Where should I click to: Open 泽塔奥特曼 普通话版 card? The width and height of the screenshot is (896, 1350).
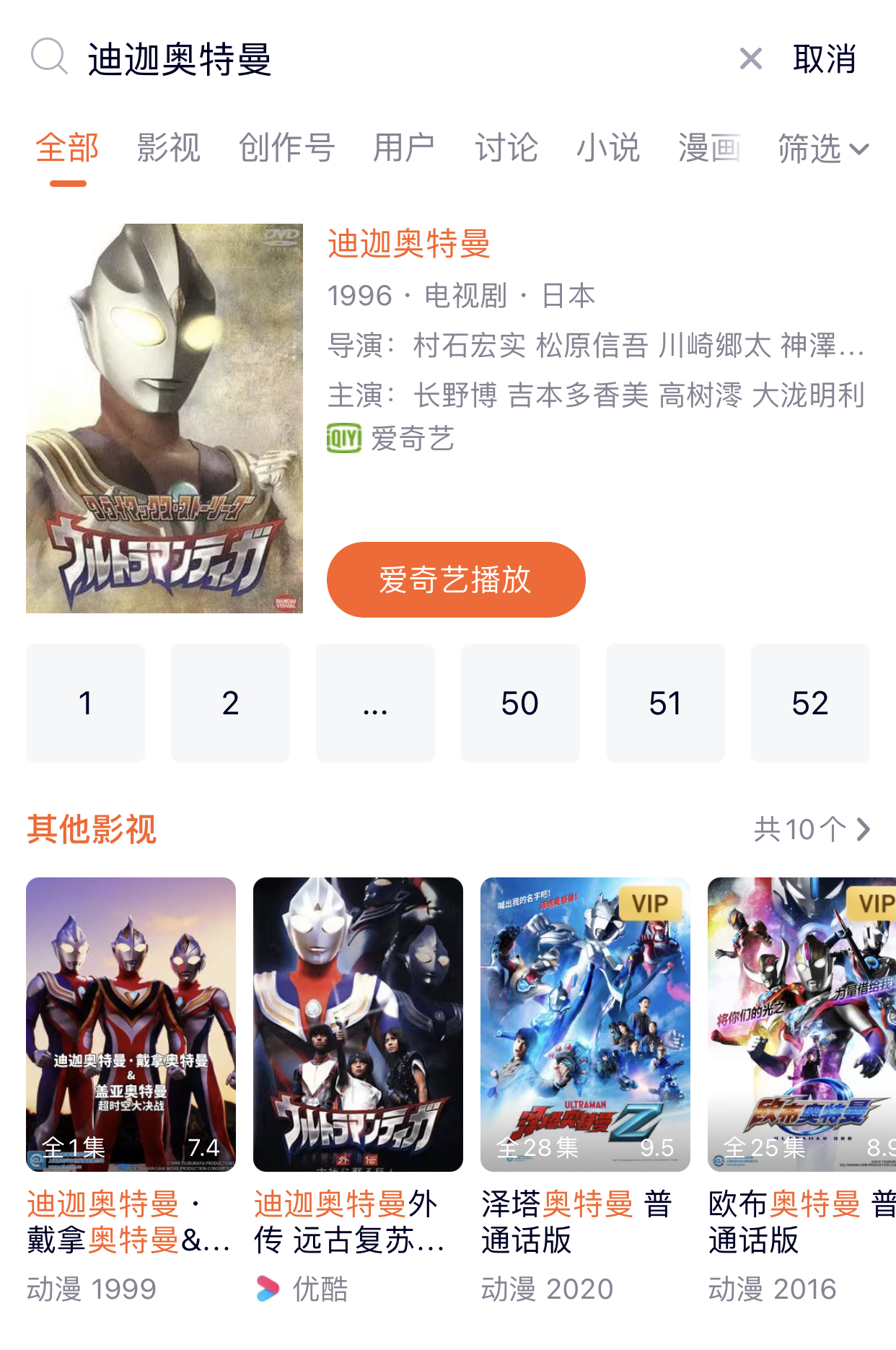(585, 1025)
